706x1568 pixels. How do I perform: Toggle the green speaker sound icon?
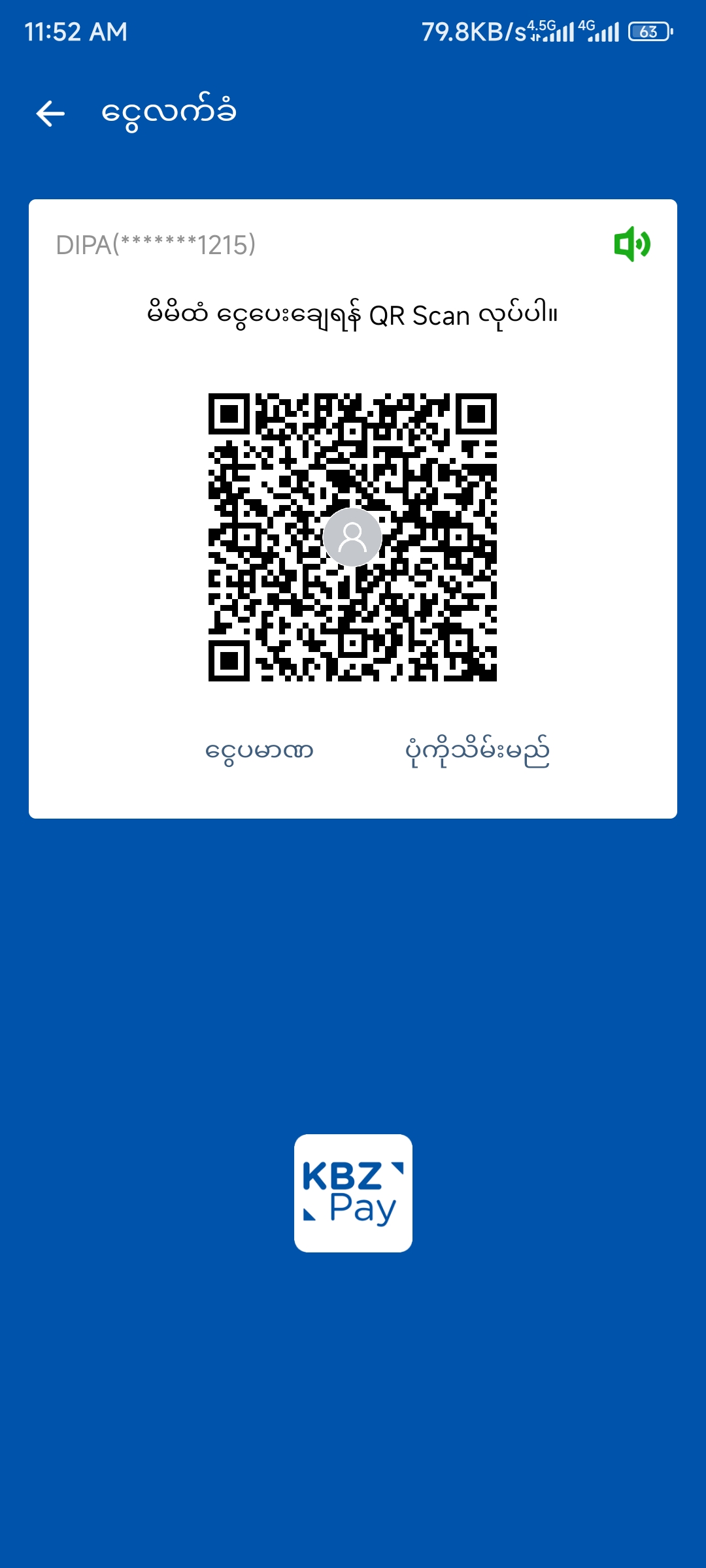632,244
